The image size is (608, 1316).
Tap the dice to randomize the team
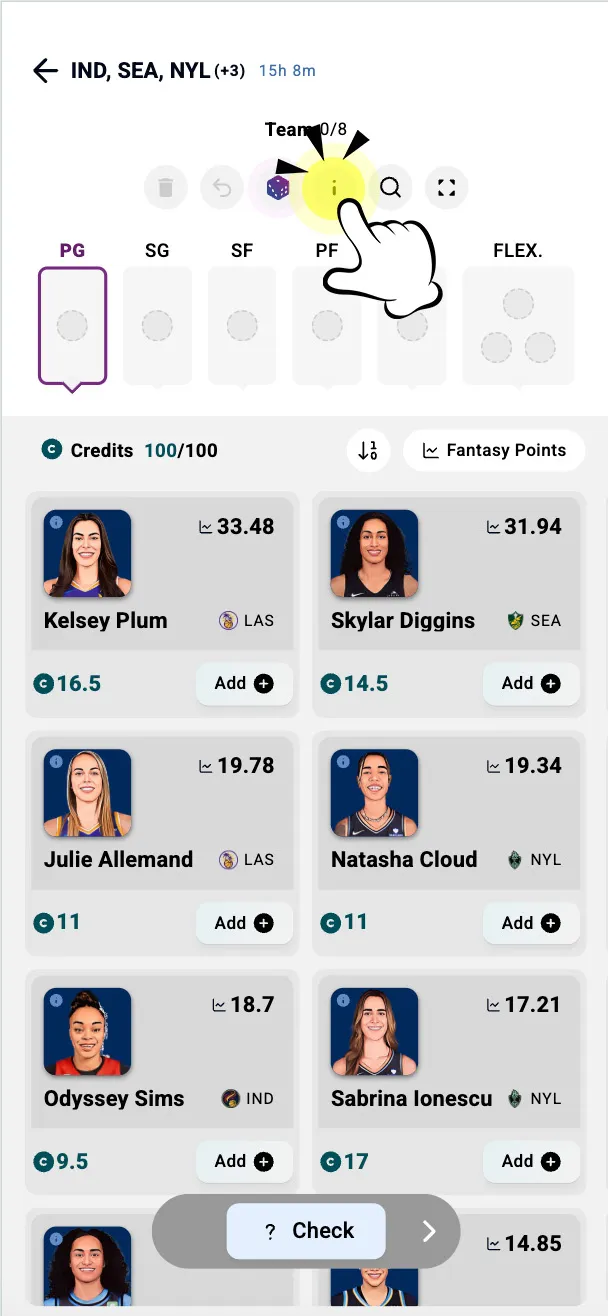[x=278, y=188]
